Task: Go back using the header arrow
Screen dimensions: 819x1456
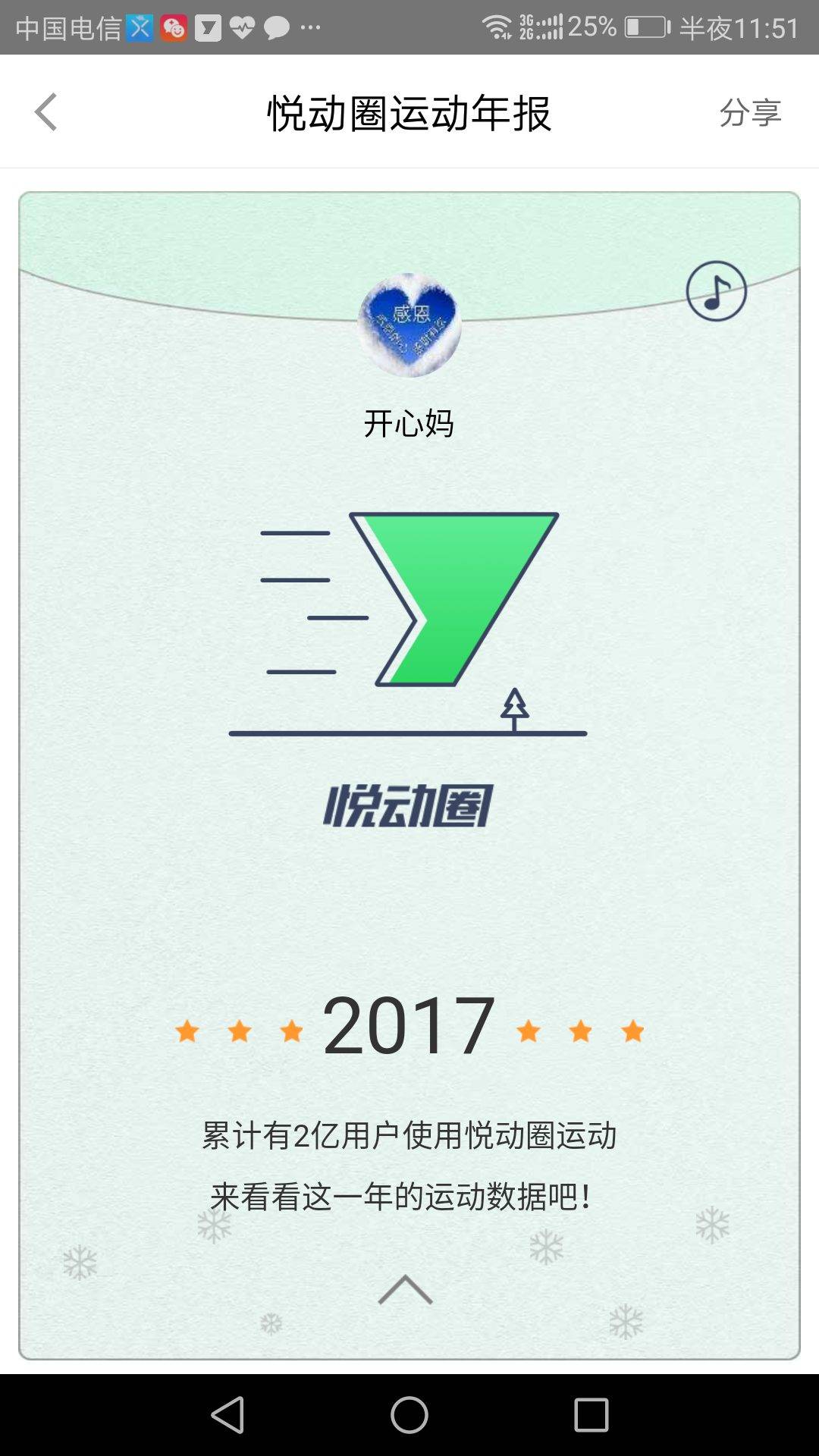Action: coord(46,112)
